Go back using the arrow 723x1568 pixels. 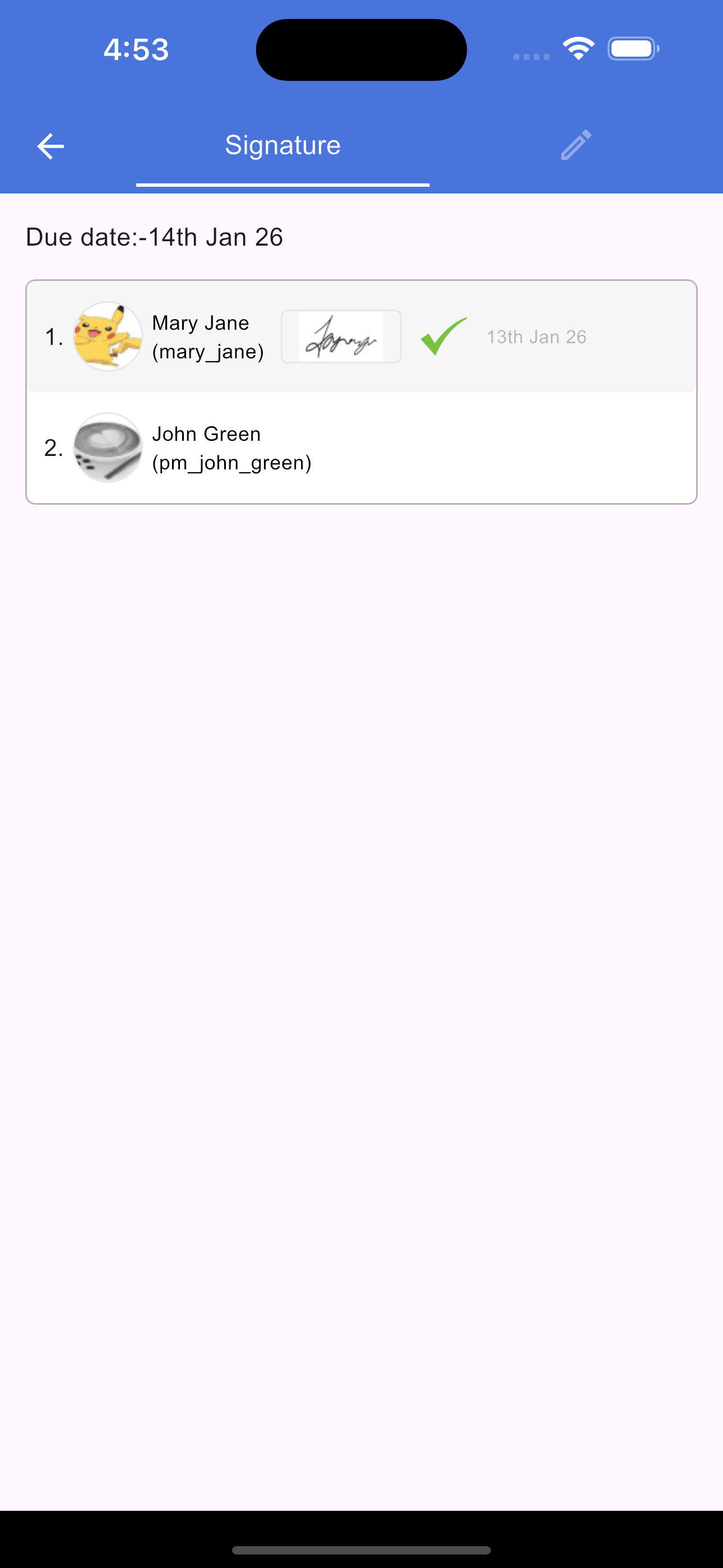[50, 146]
